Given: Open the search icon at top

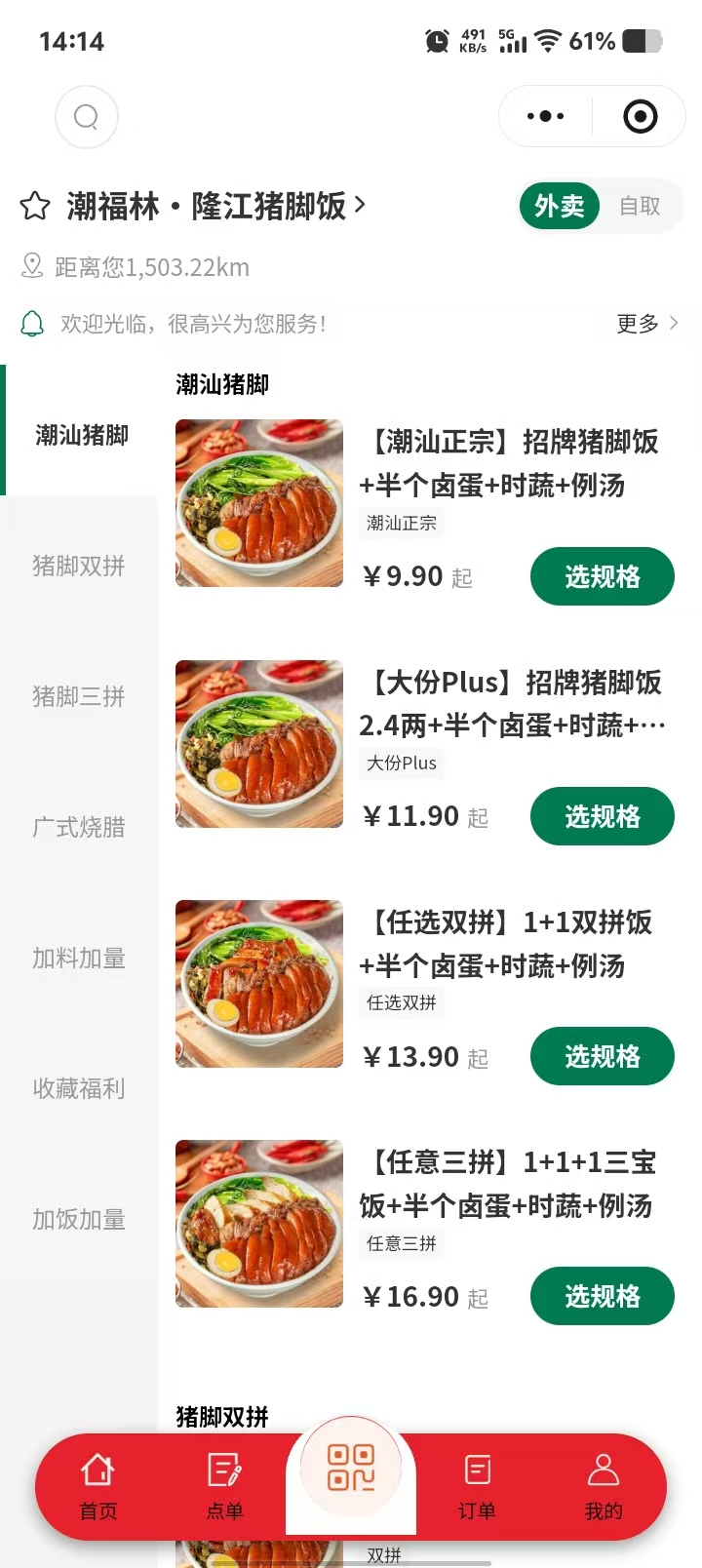Looking at the screenshot, I should (x=87, y=117).
